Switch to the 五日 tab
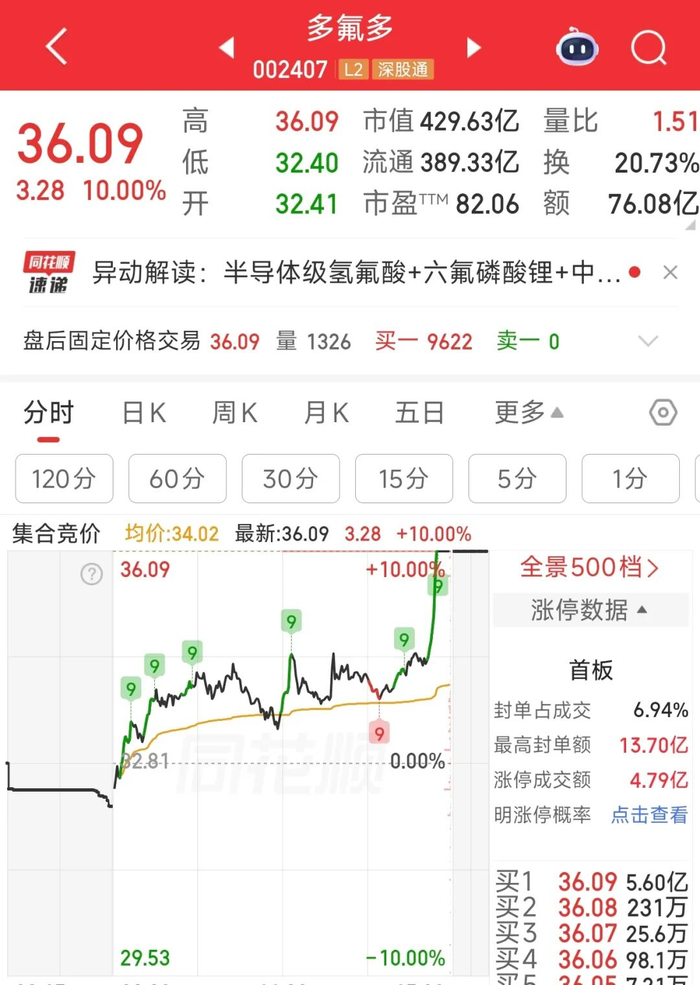Viewport: 700px width, 985px height. tap(419, 413)
